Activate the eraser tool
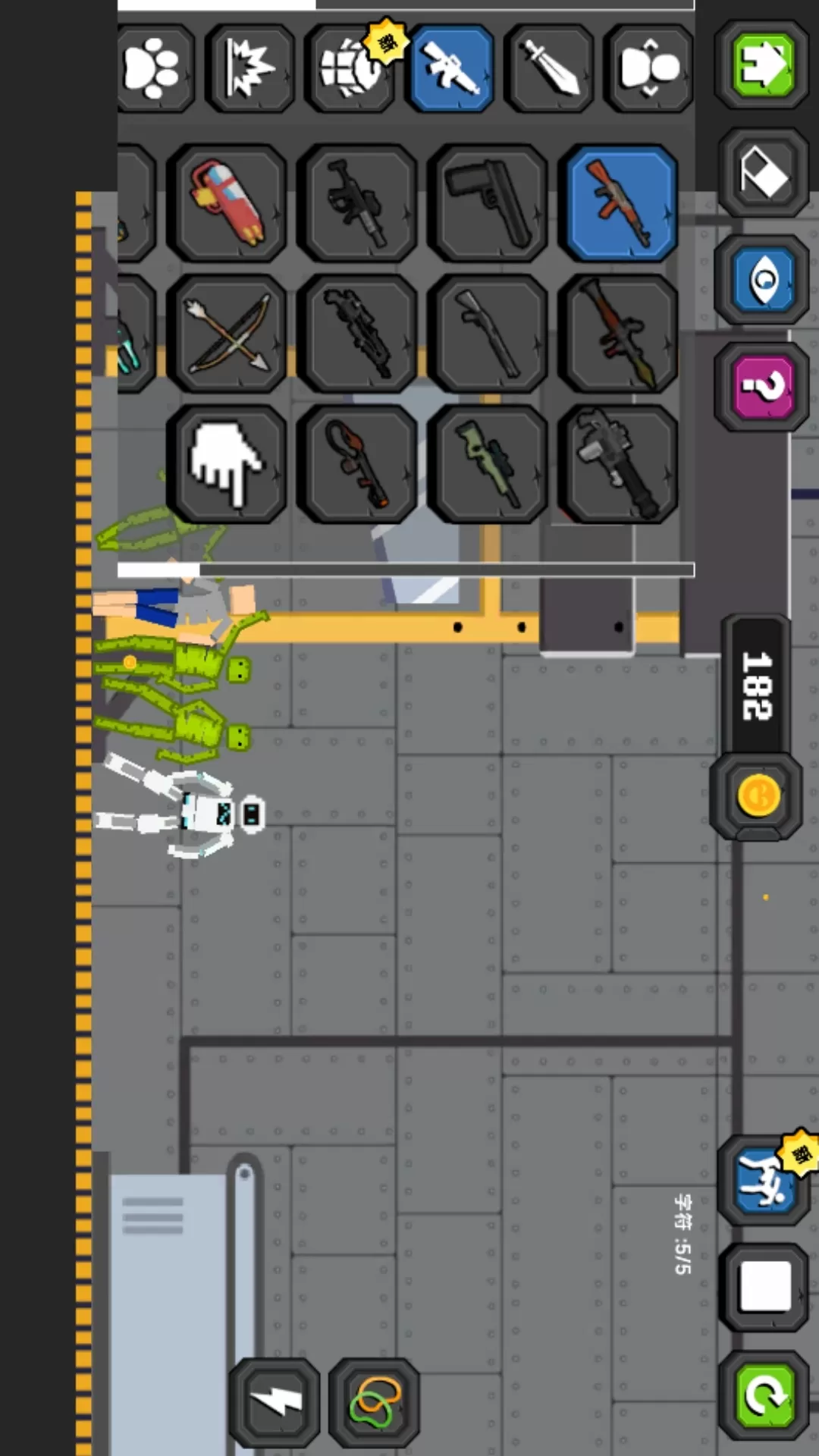This screenshot has width=819, height=1456. point(763,173)
